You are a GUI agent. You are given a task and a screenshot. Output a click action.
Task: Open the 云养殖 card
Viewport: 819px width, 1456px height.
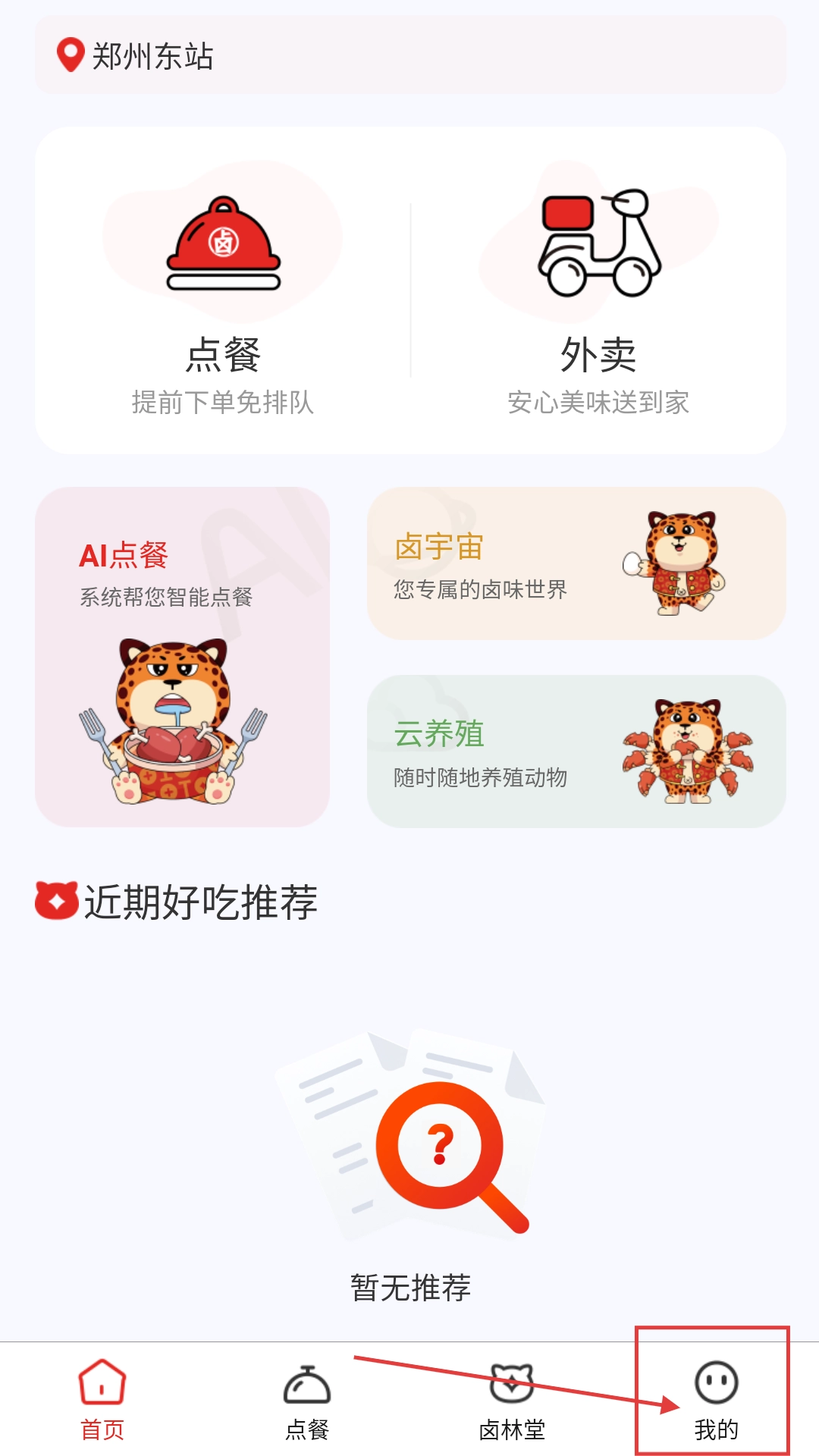click(576, 751)
